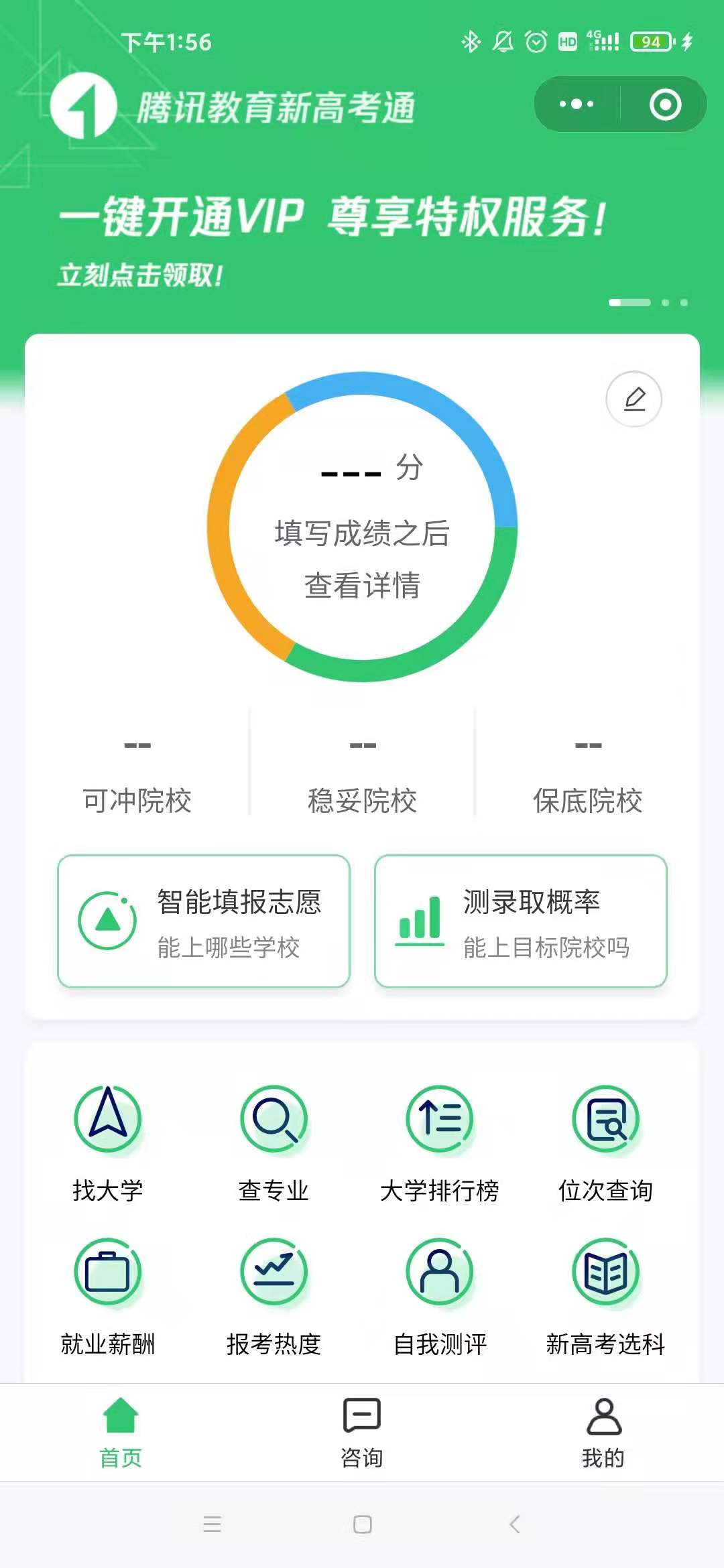Tap the score circle to fill in grades
The height and width of the screenshot is (1568, 724).
click(362, 527)
